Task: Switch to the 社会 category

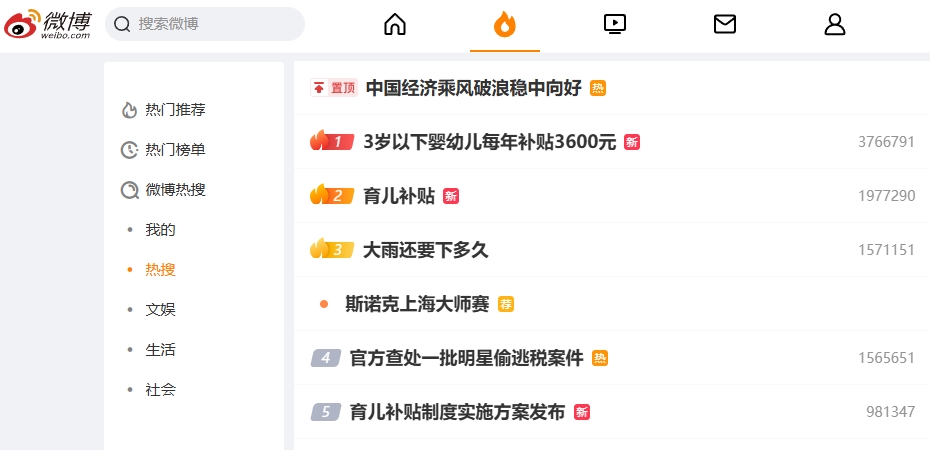Action: pyautogui.click(x=160, y=390)
